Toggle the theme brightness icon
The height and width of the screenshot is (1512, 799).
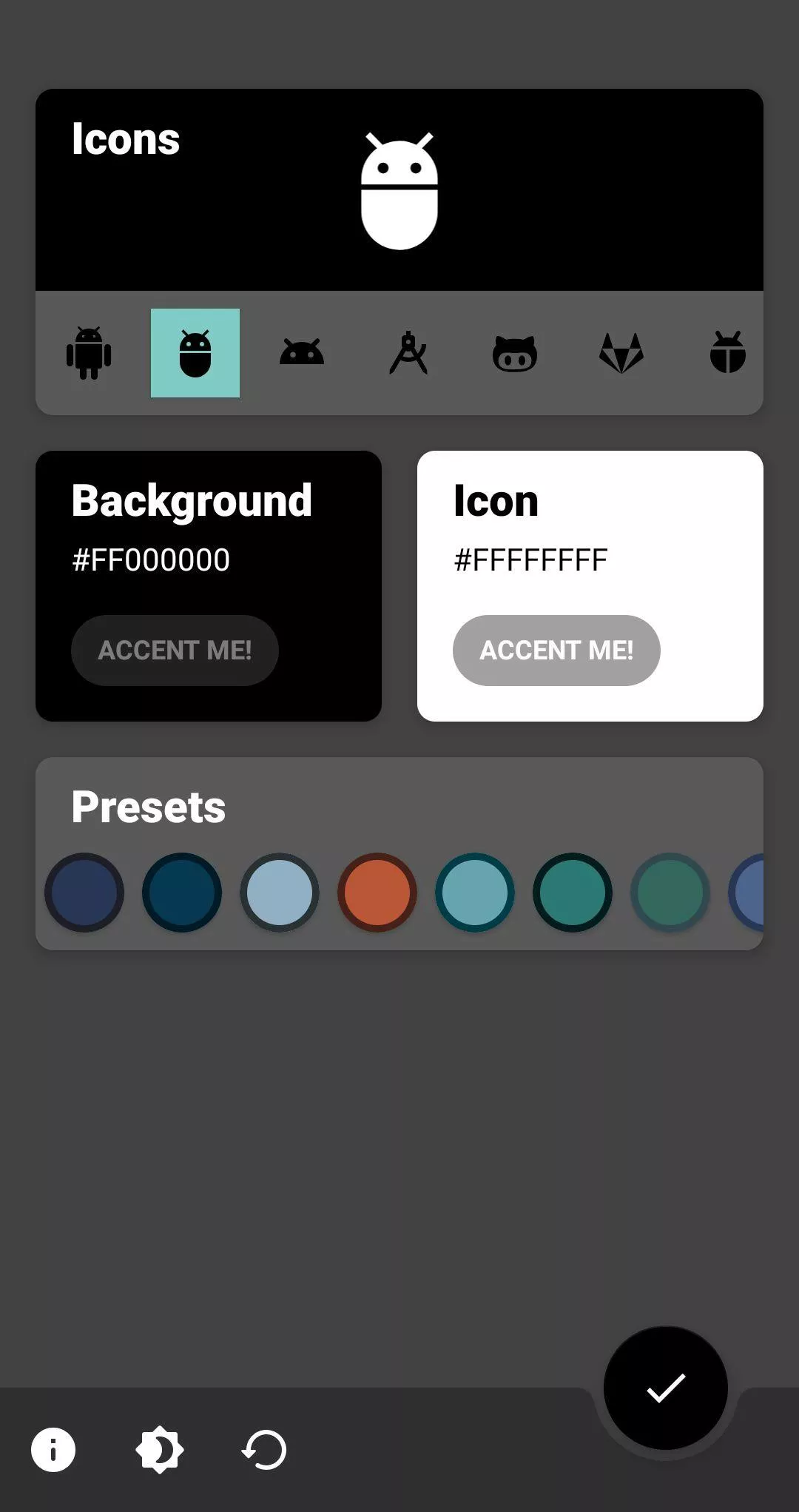click(x=160, y=1449)
